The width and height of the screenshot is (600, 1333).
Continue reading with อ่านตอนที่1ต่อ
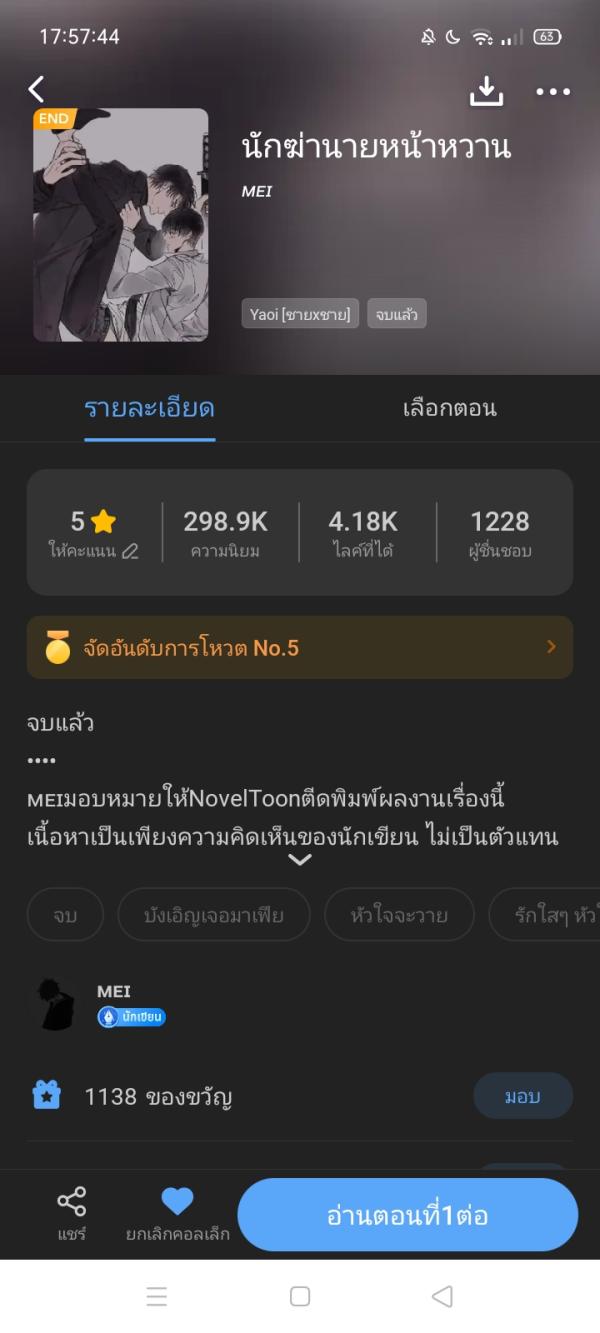click(407, 1215)
